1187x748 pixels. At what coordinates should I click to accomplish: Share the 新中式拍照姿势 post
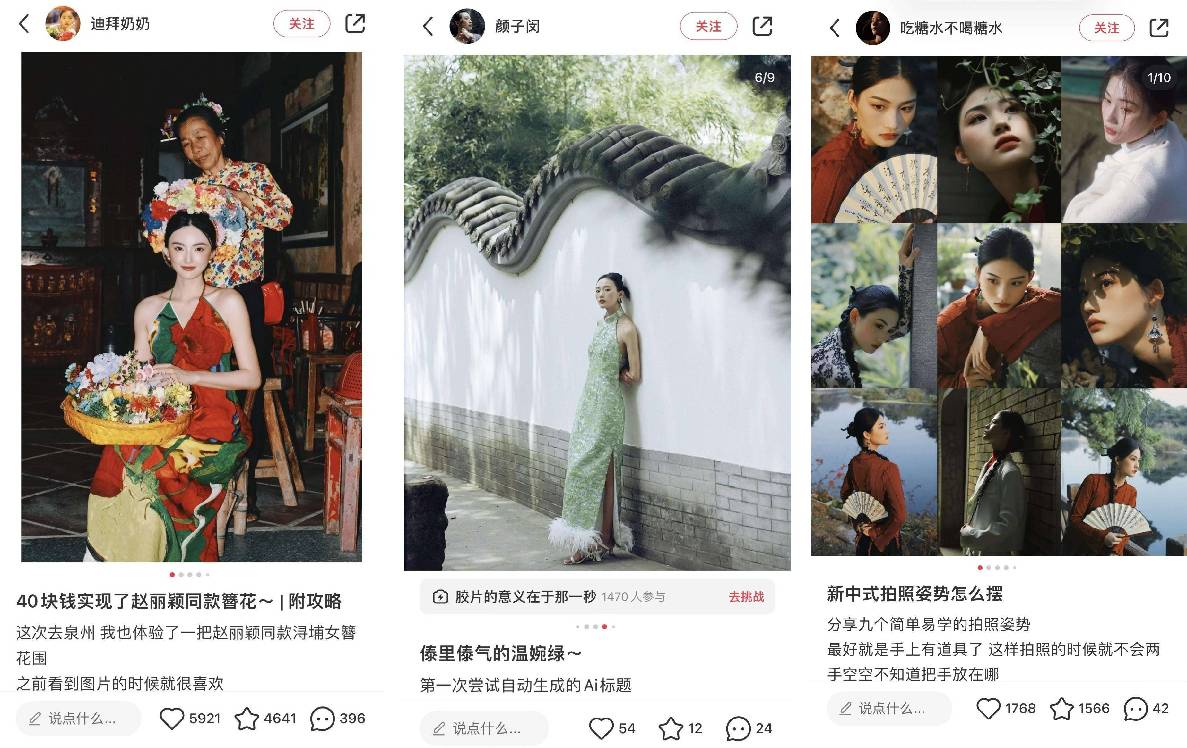click(x=1159, y=28)
